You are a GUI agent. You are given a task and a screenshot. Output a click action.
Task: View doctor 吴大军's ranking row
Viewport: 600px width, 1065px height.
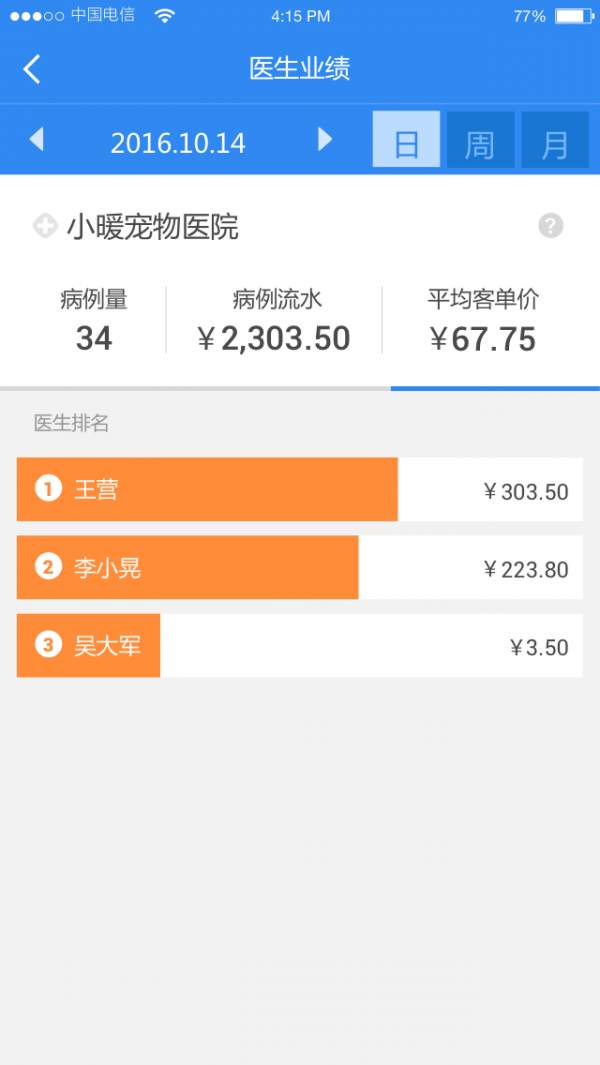(299, 646)
